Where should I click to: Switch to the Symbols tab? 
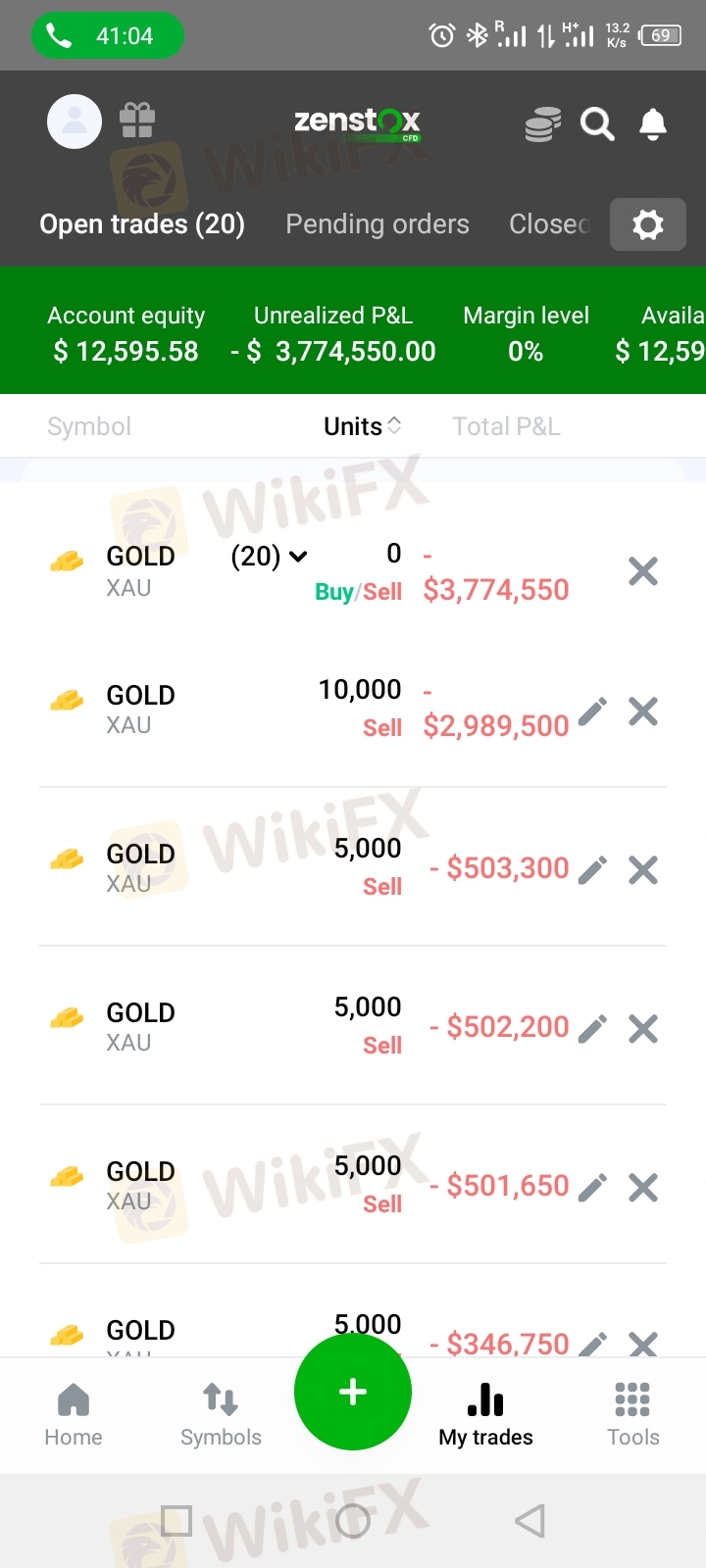tap(221, 1414)
